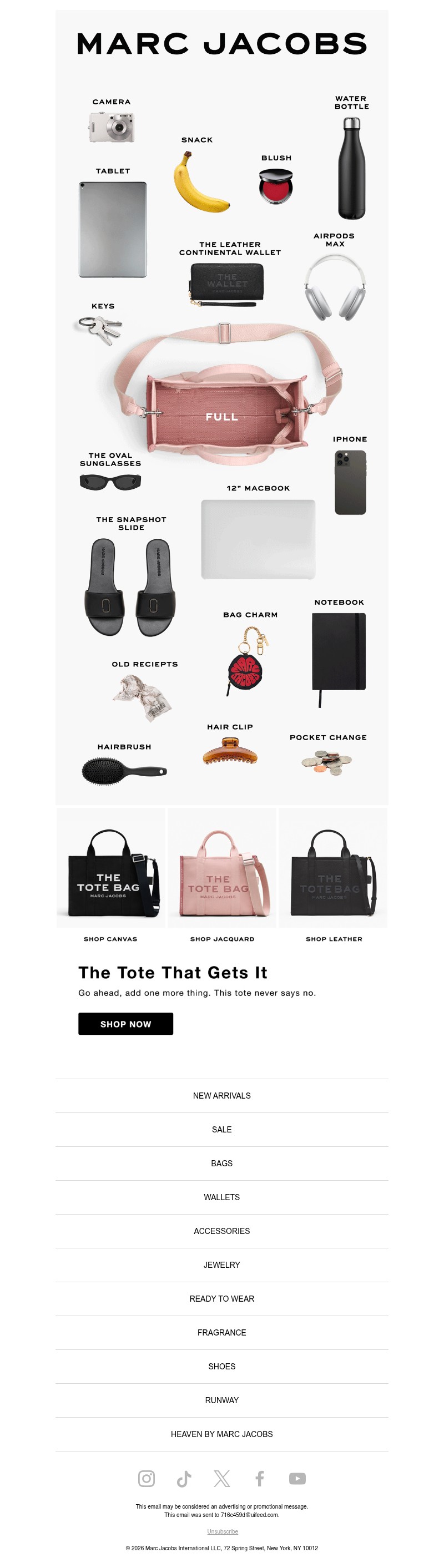
Task: Tap the Shop Now button
Action: tap(125, 1024)
